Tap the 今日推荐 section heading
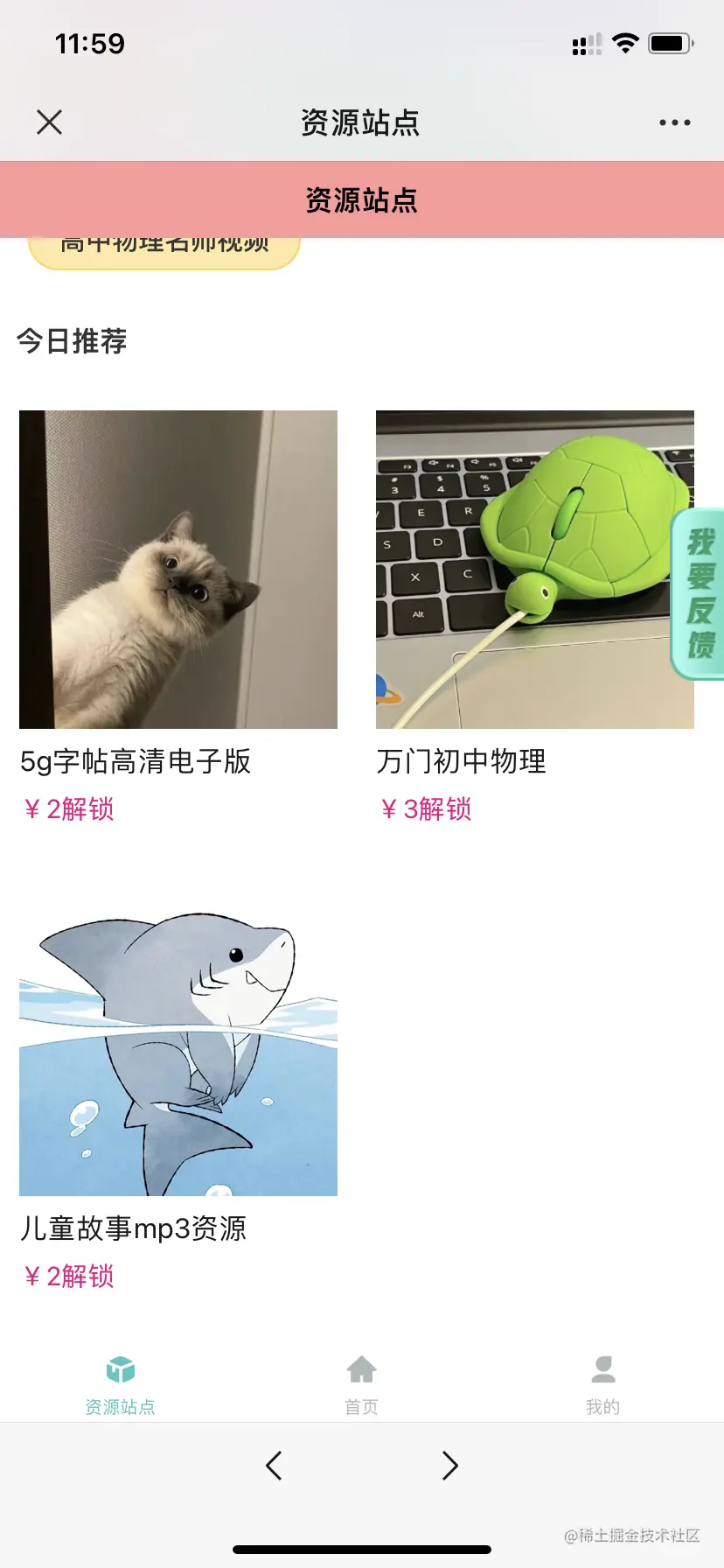 click(73, 341)
